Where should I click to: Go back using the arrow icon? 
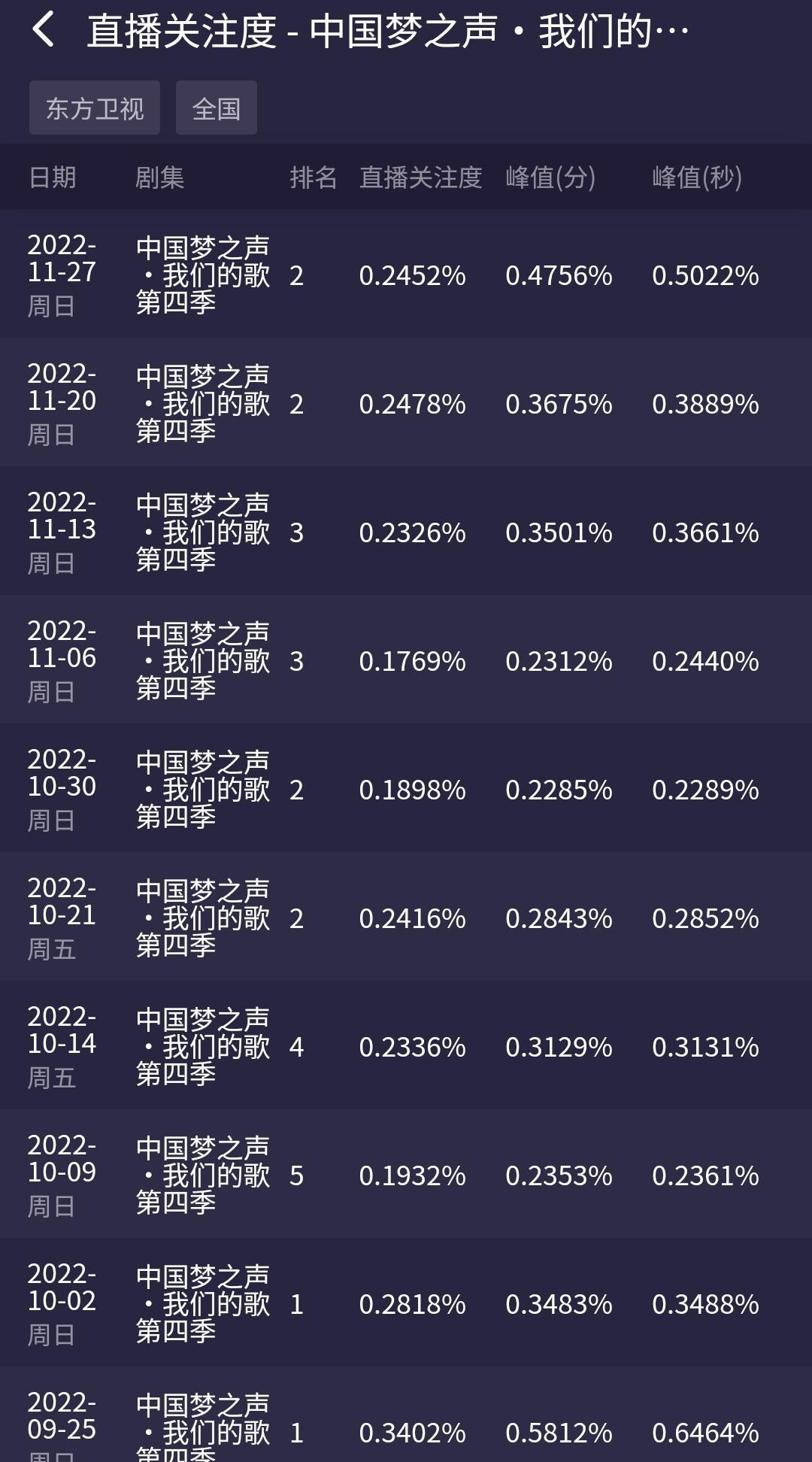click(x=44, y=30)
